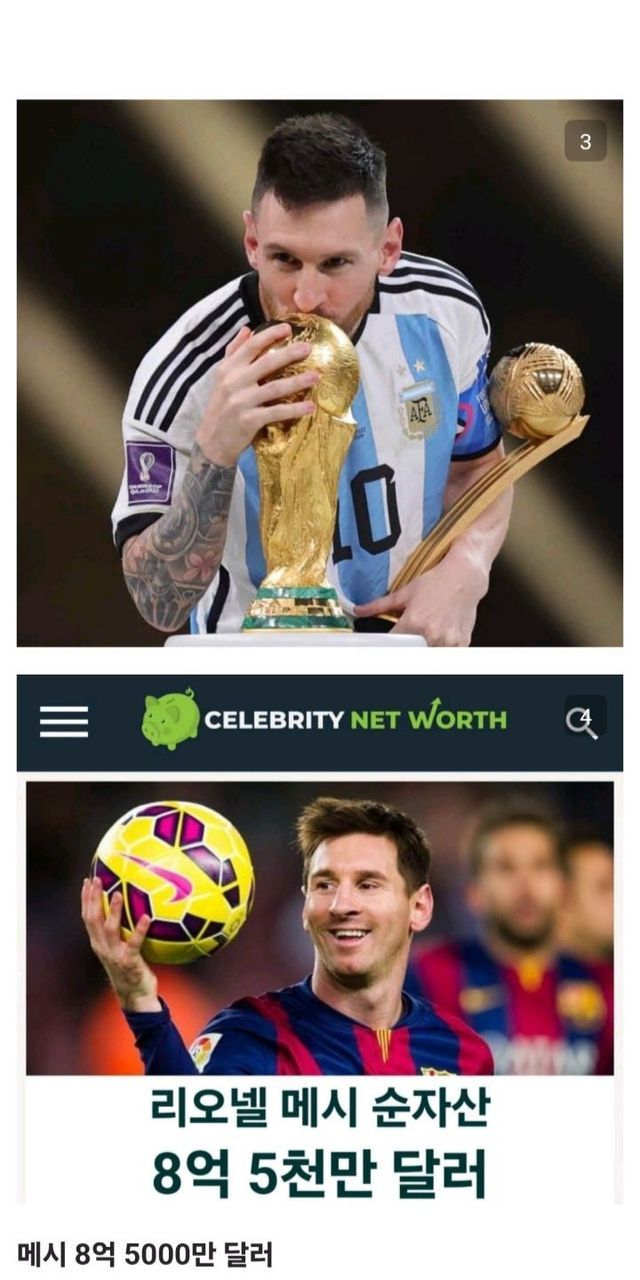Open the Celebrity Net Worth screenshot image
This screenshot has width=640, height=1280.
coord(320,939)
